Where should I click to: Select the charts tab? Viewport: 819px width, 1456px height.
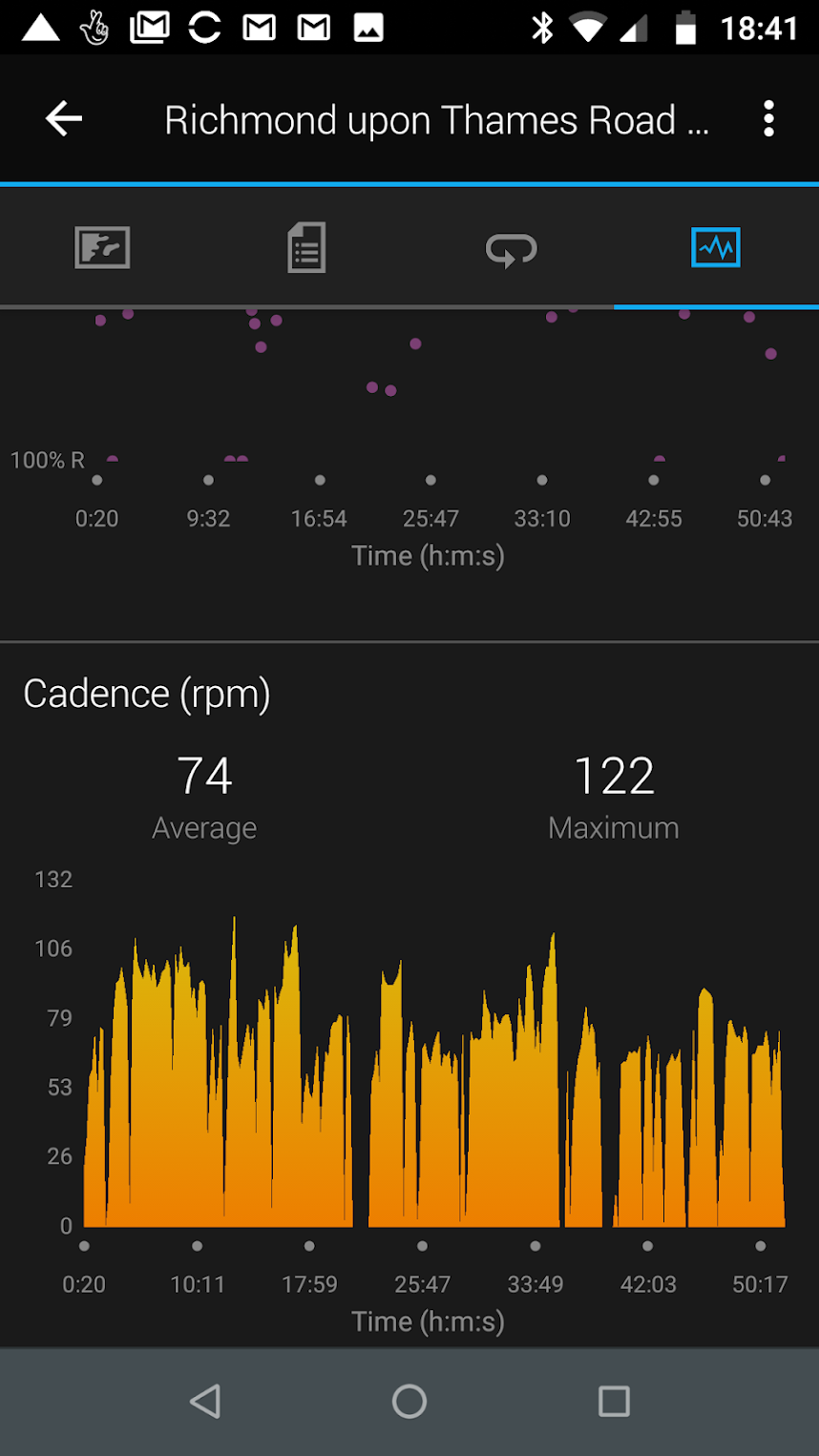point(716,248)
